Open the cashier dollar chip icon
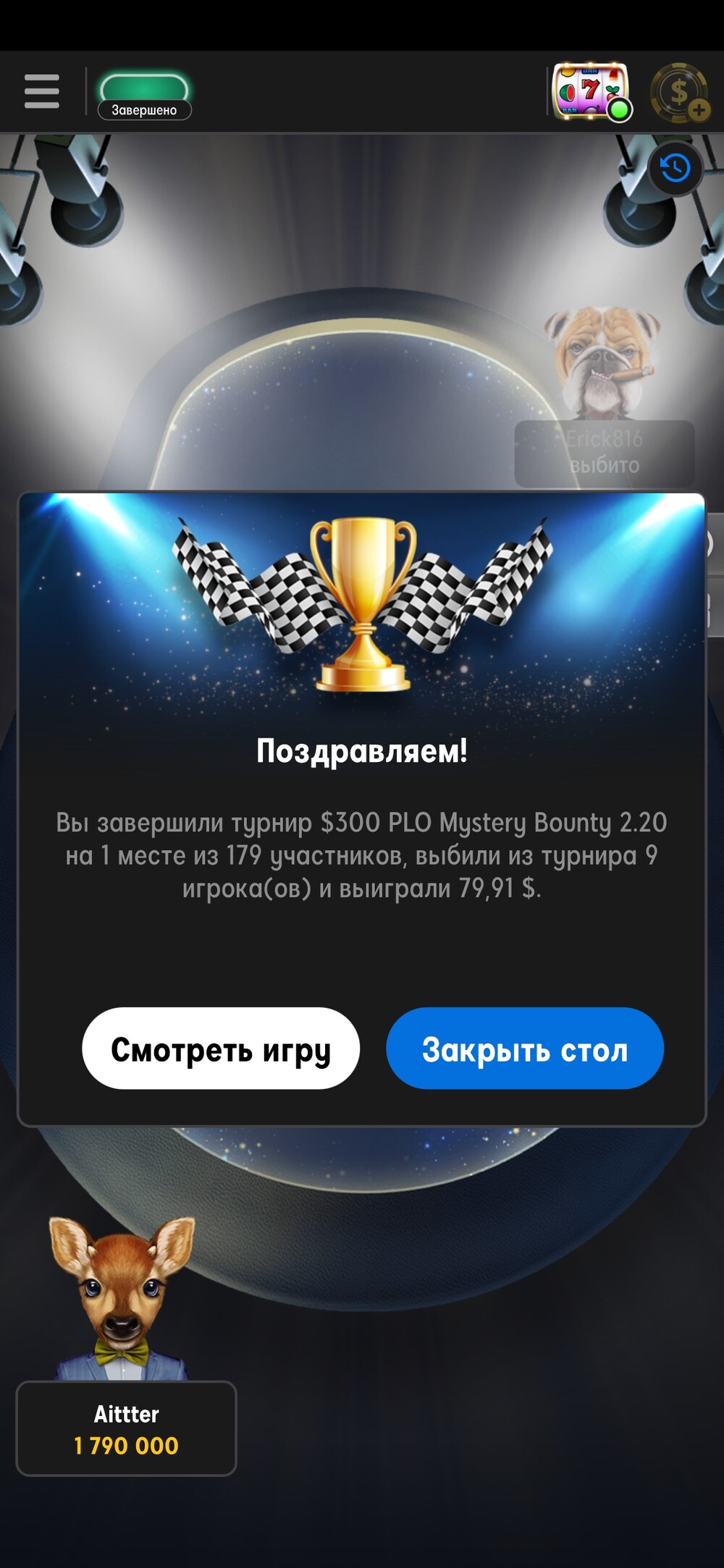The image size is (724, 1568). (680, 93)
